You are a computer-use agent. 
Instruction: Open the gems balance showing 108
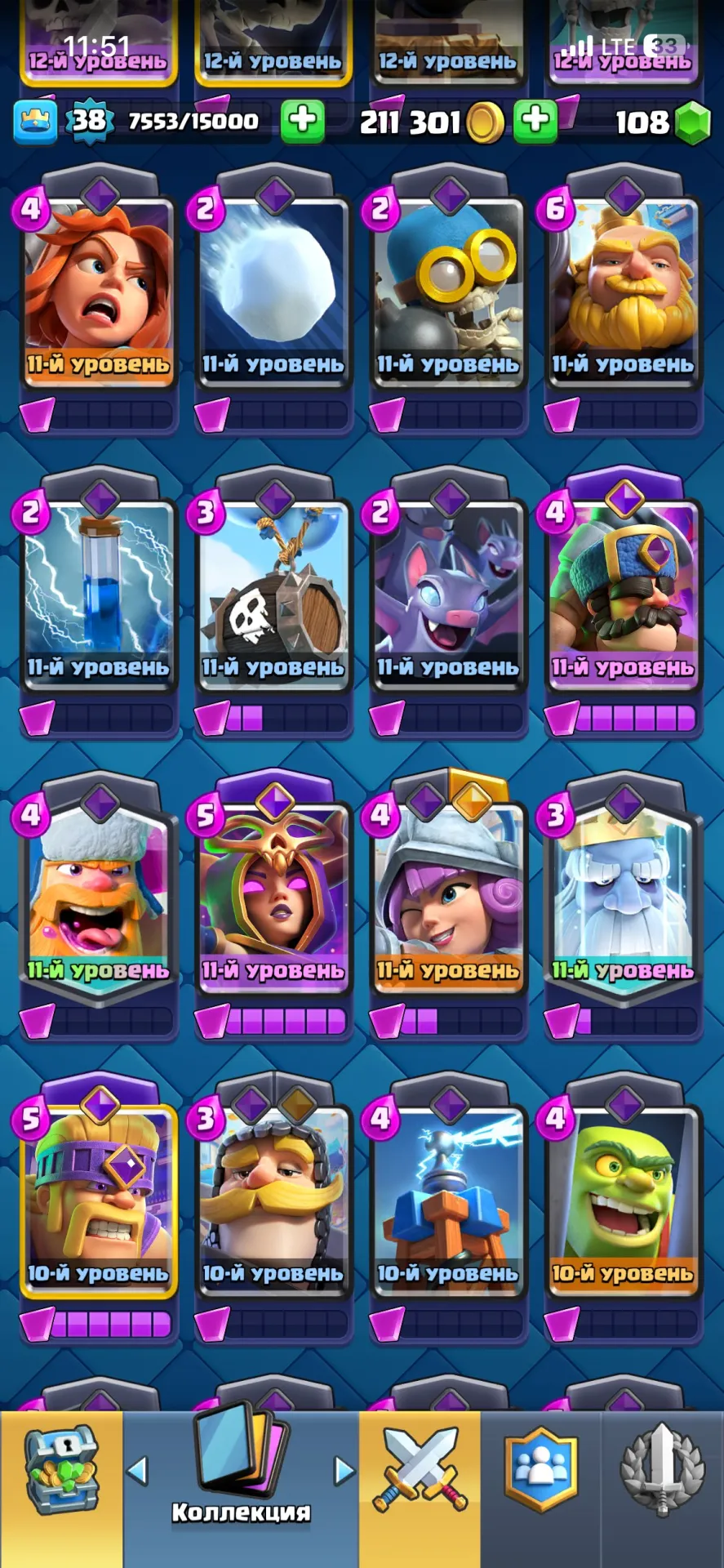[x=663, y=122]
